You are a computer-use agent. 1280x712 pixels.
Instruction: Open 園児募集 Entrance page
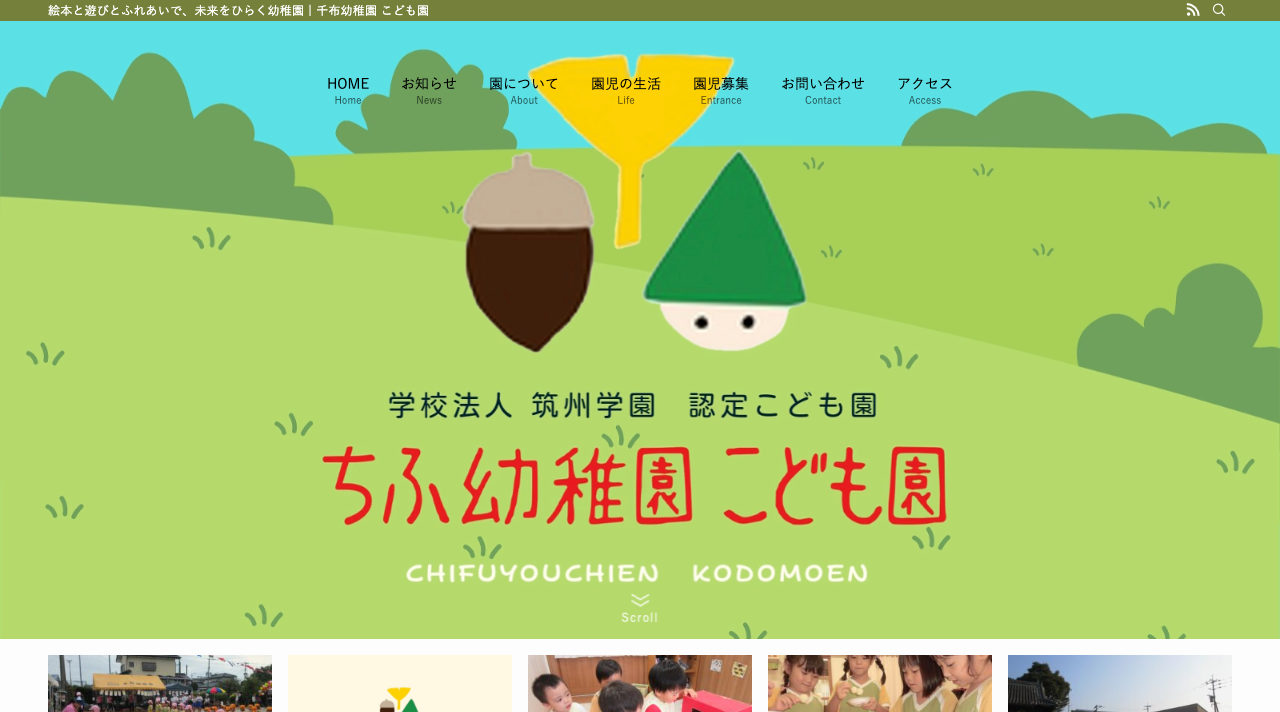point(721,89)
